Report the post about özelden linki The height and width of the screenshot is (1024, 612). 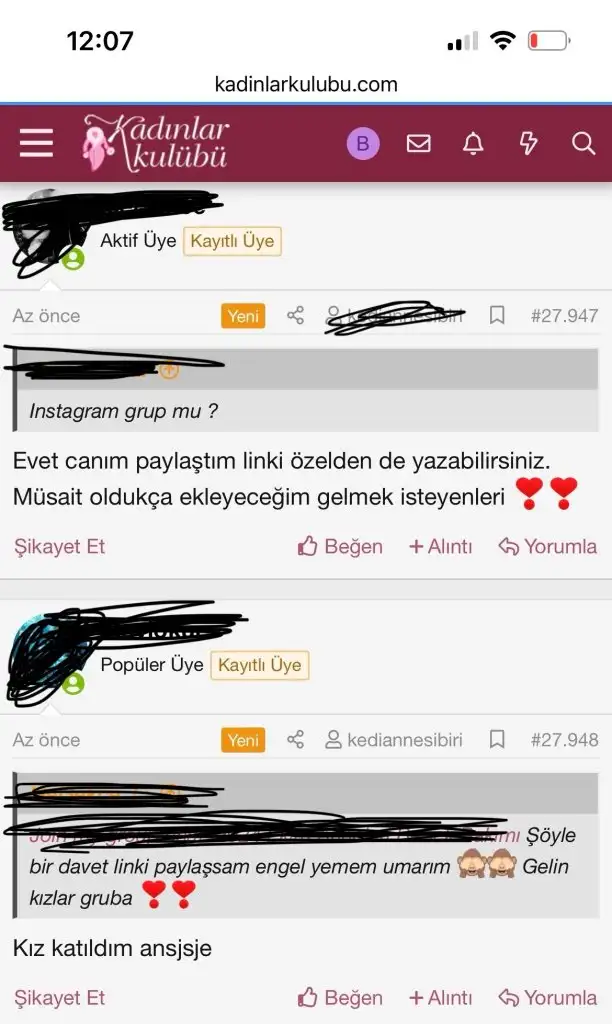pyautogui.click(x=59, y=546)
